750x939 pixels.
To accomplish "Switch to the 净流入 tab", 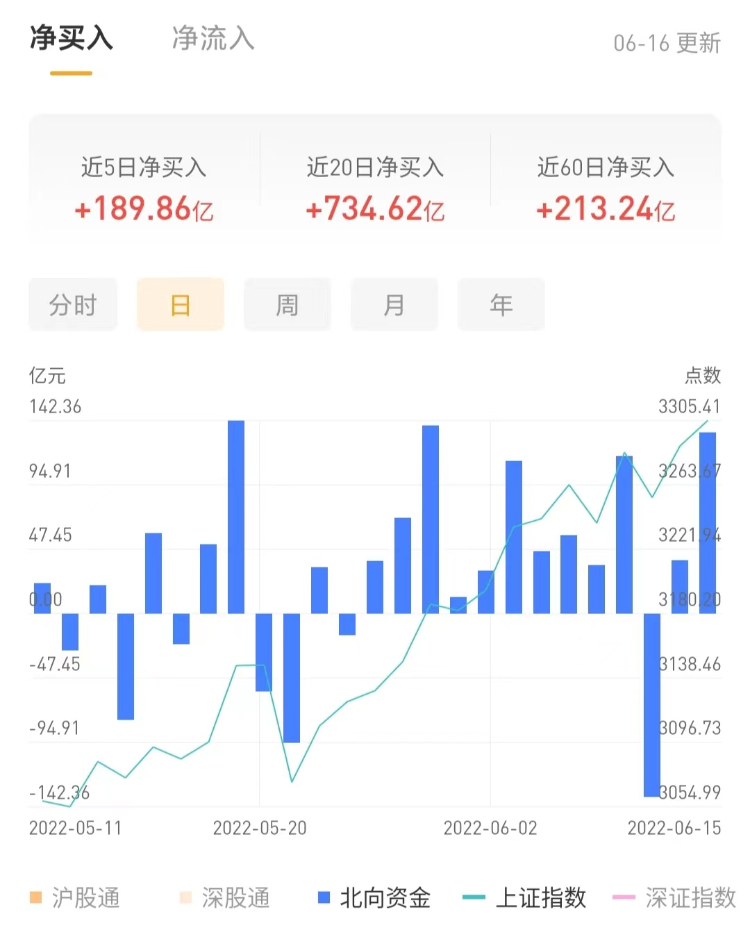I will click(x=213, y=39).
